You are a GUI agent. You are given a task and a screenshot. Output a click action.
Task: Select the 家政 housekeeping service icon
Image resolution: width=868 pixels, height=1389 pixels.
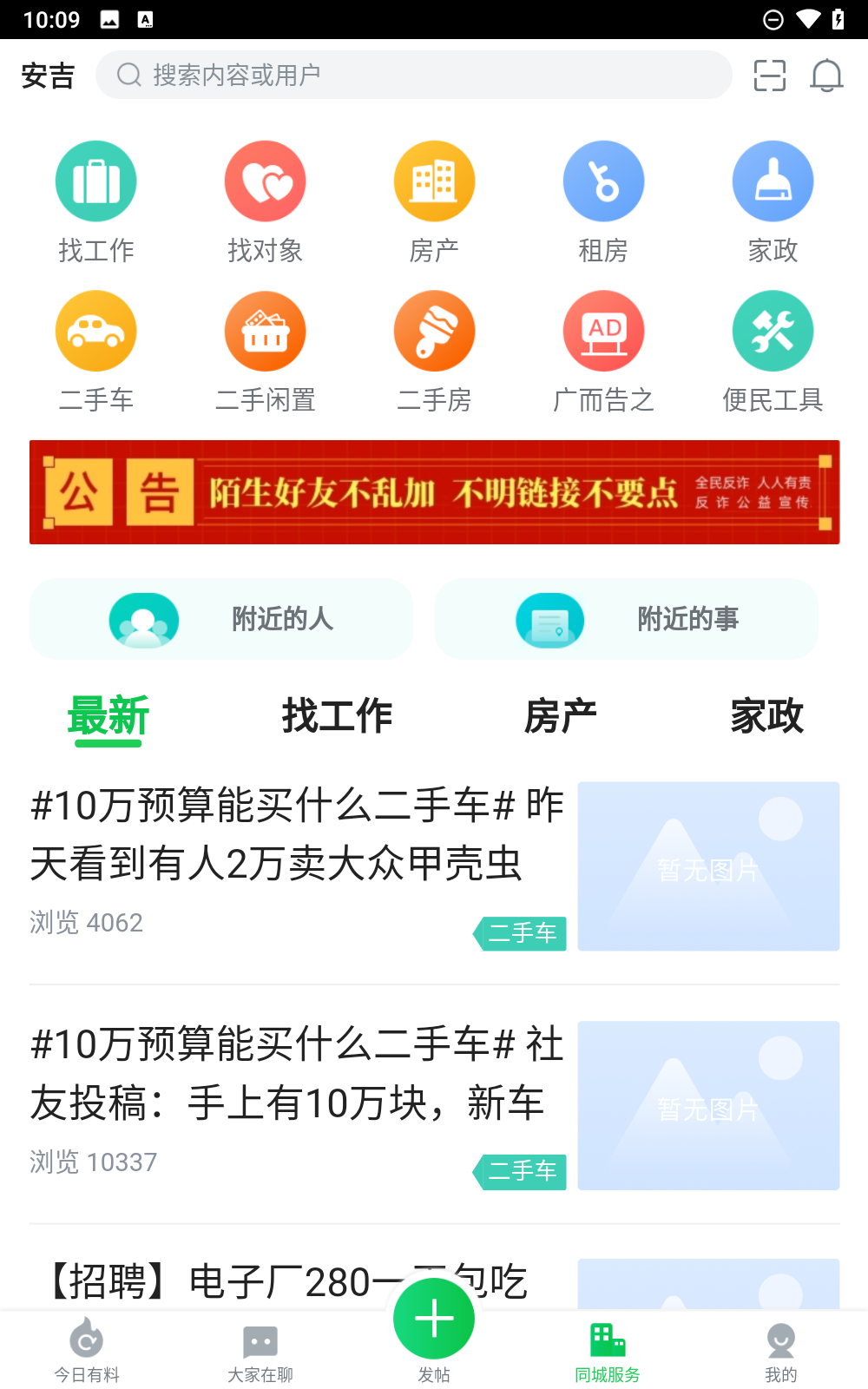coord(773,198)
